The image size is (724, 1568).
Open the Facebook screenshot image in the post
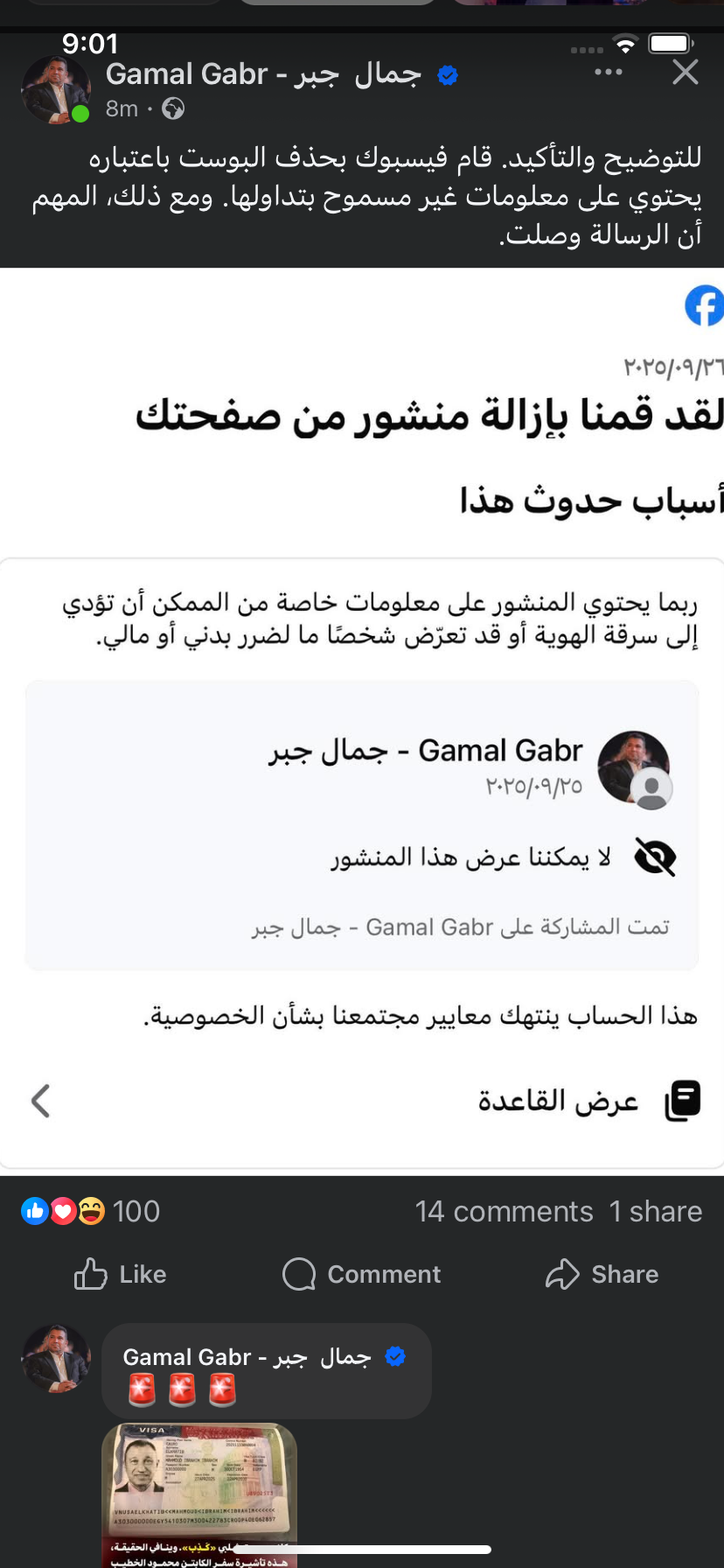point(362,717)
